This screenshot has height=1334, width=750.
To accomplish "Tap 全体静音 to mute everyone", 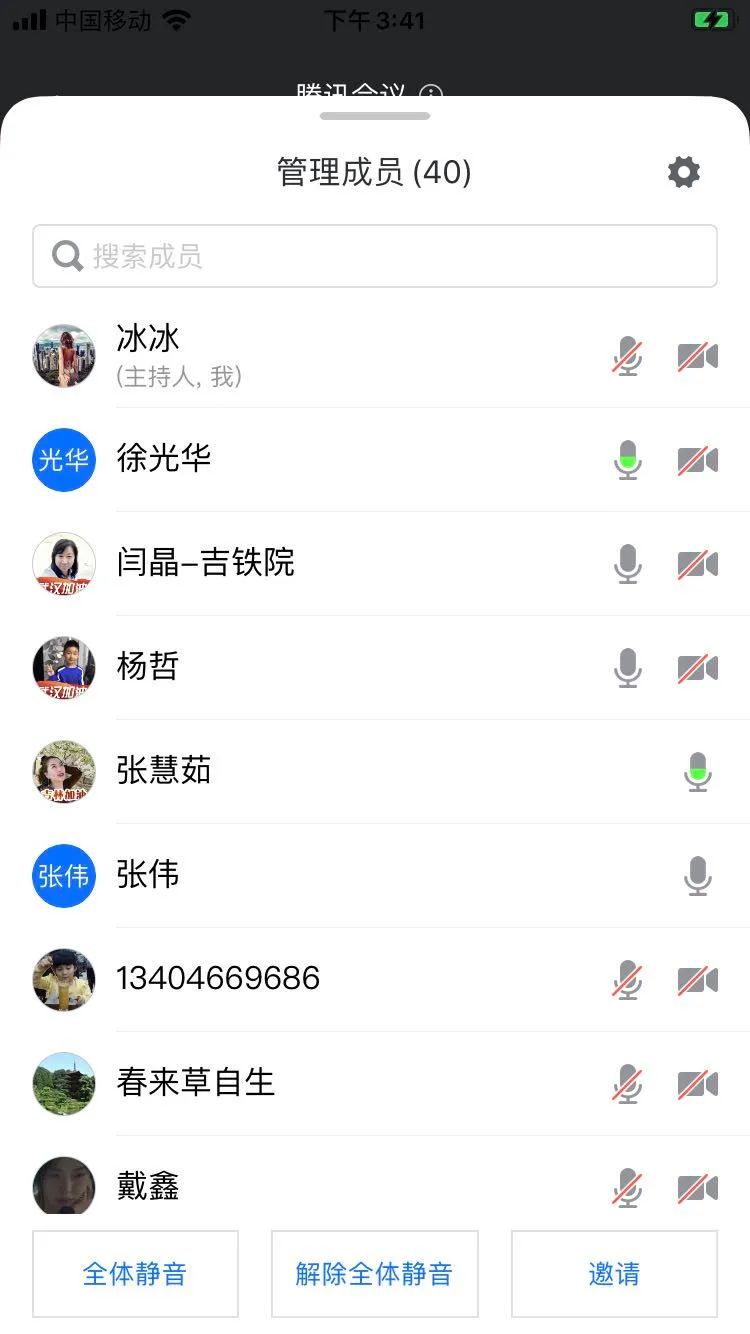I will coord(135,1273).
